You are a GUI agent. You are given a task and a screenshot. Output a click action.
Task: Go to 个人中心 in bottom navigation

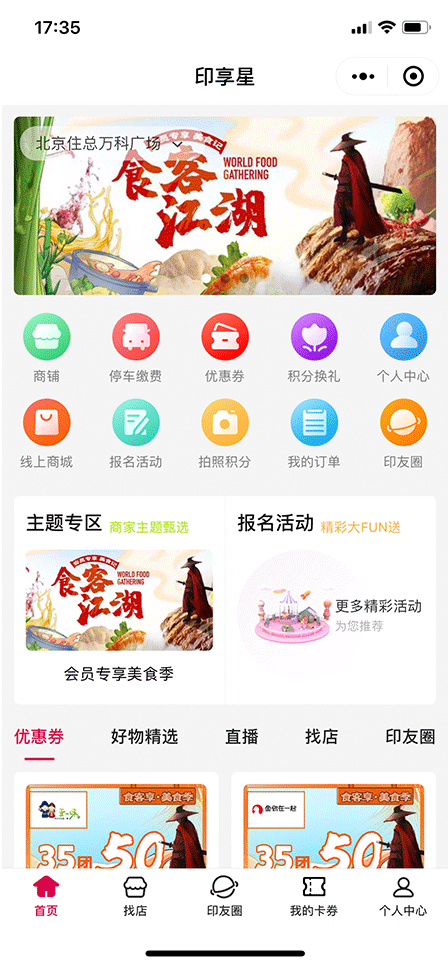point(403,896)
